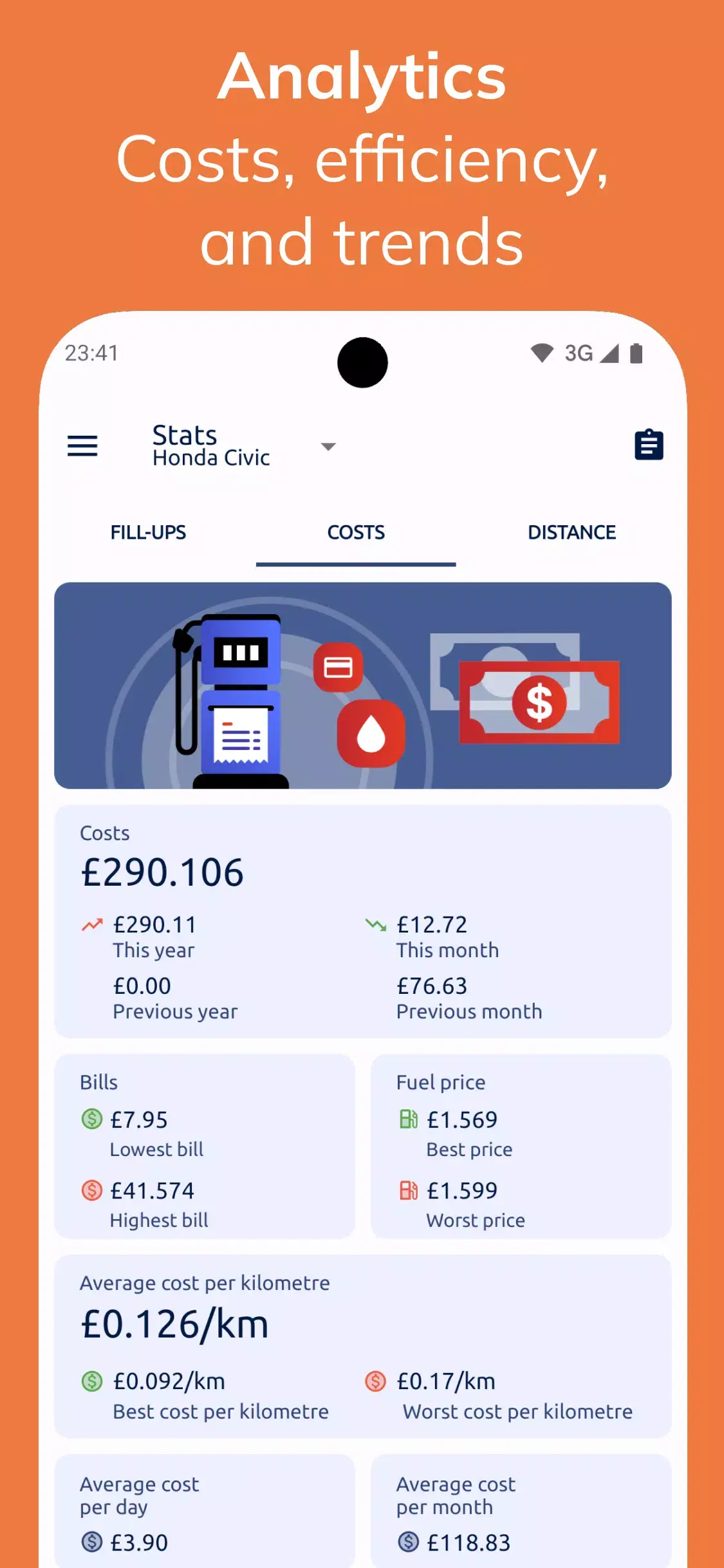Switch to the FILL-UPS tab
Image resolution: width=724 pixels, height=1568 pixels.
pos(148,532)
